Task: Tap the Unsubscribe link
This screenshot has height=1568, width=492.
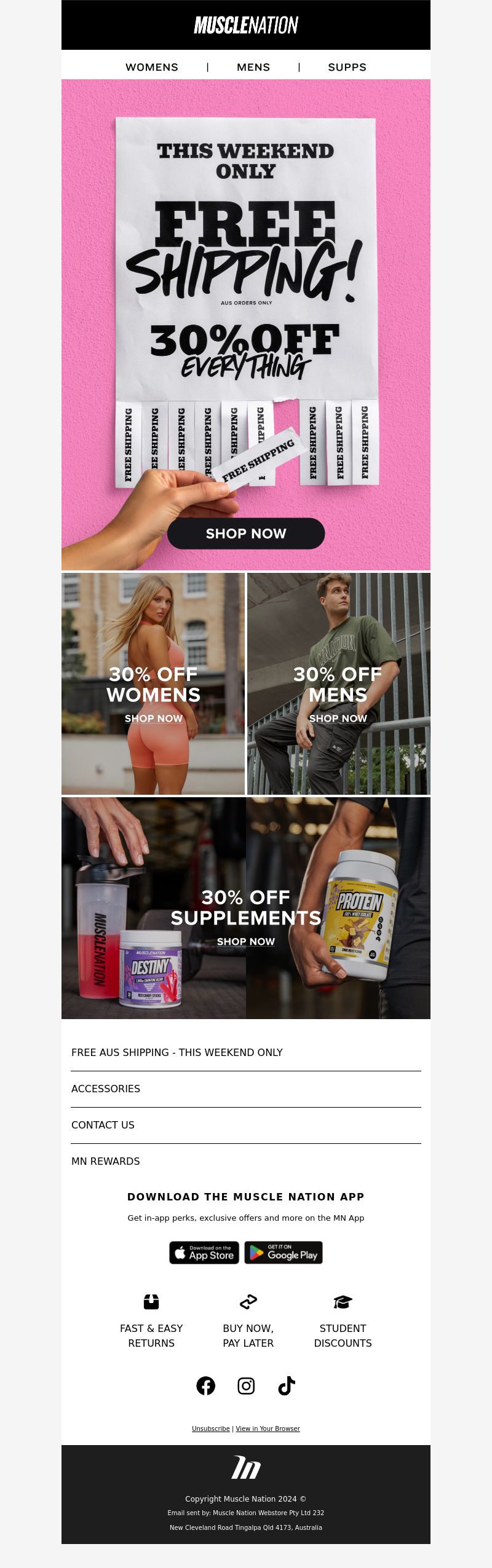Action: click(x=211, y=1428)
